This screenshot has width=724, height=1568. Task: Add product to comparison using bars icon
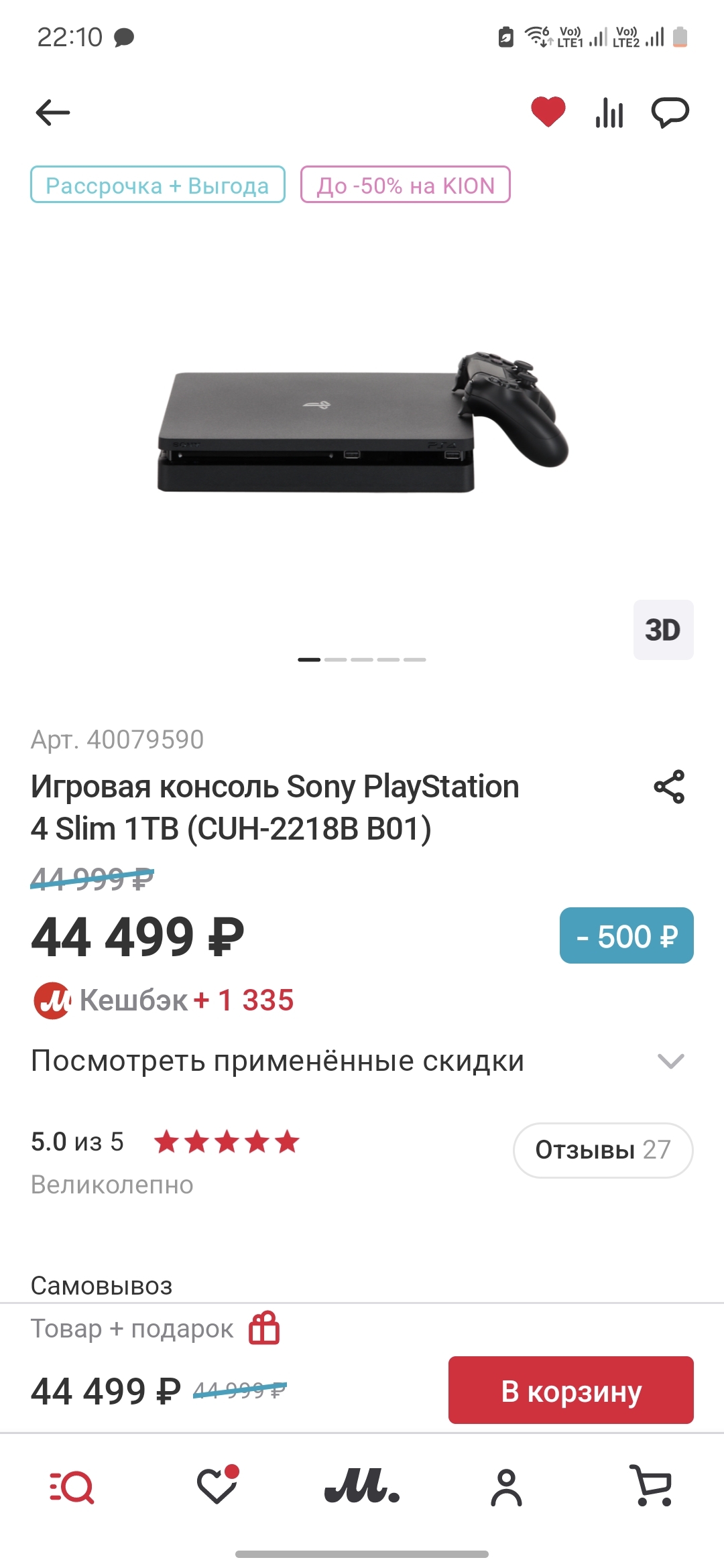[x=609, y=113]
